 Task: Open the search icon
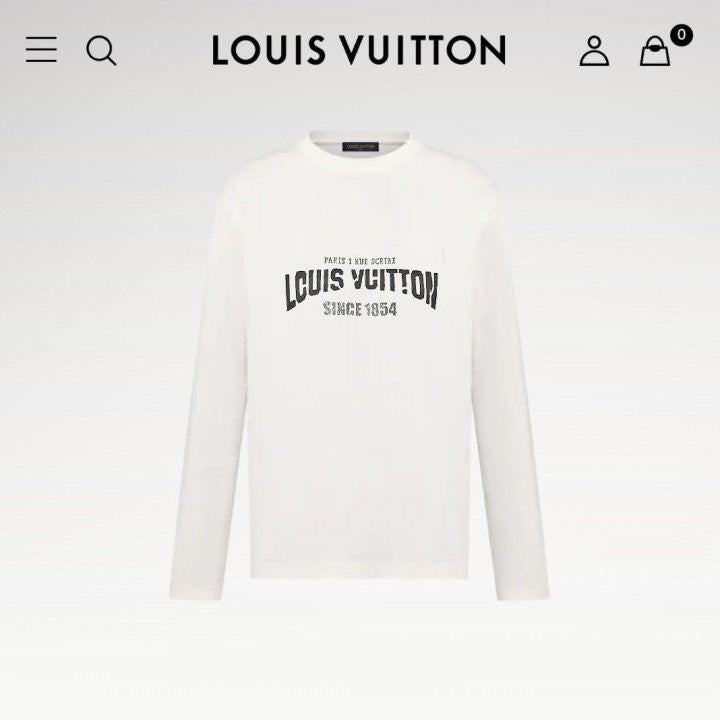pyautogui.click(x=101, y=50)
